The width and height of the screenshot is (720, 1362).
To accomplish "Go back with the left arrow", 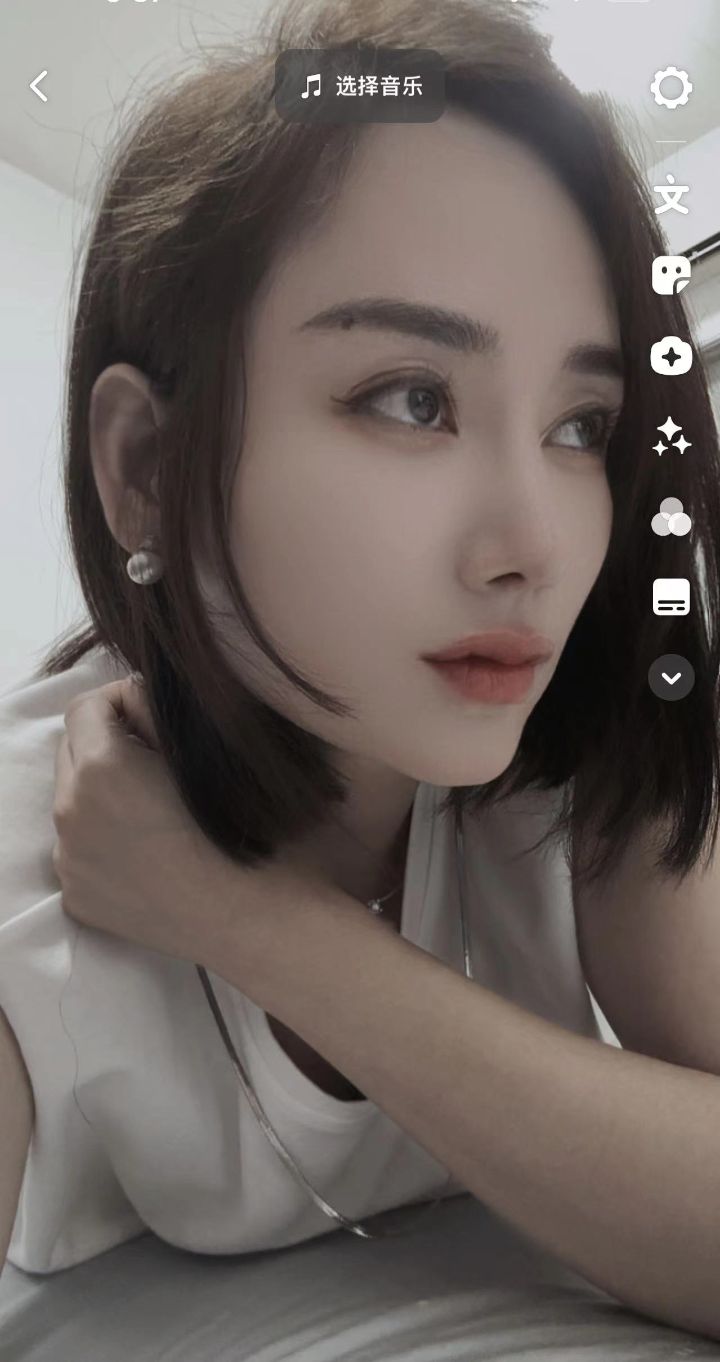I will tap(38, 87).
